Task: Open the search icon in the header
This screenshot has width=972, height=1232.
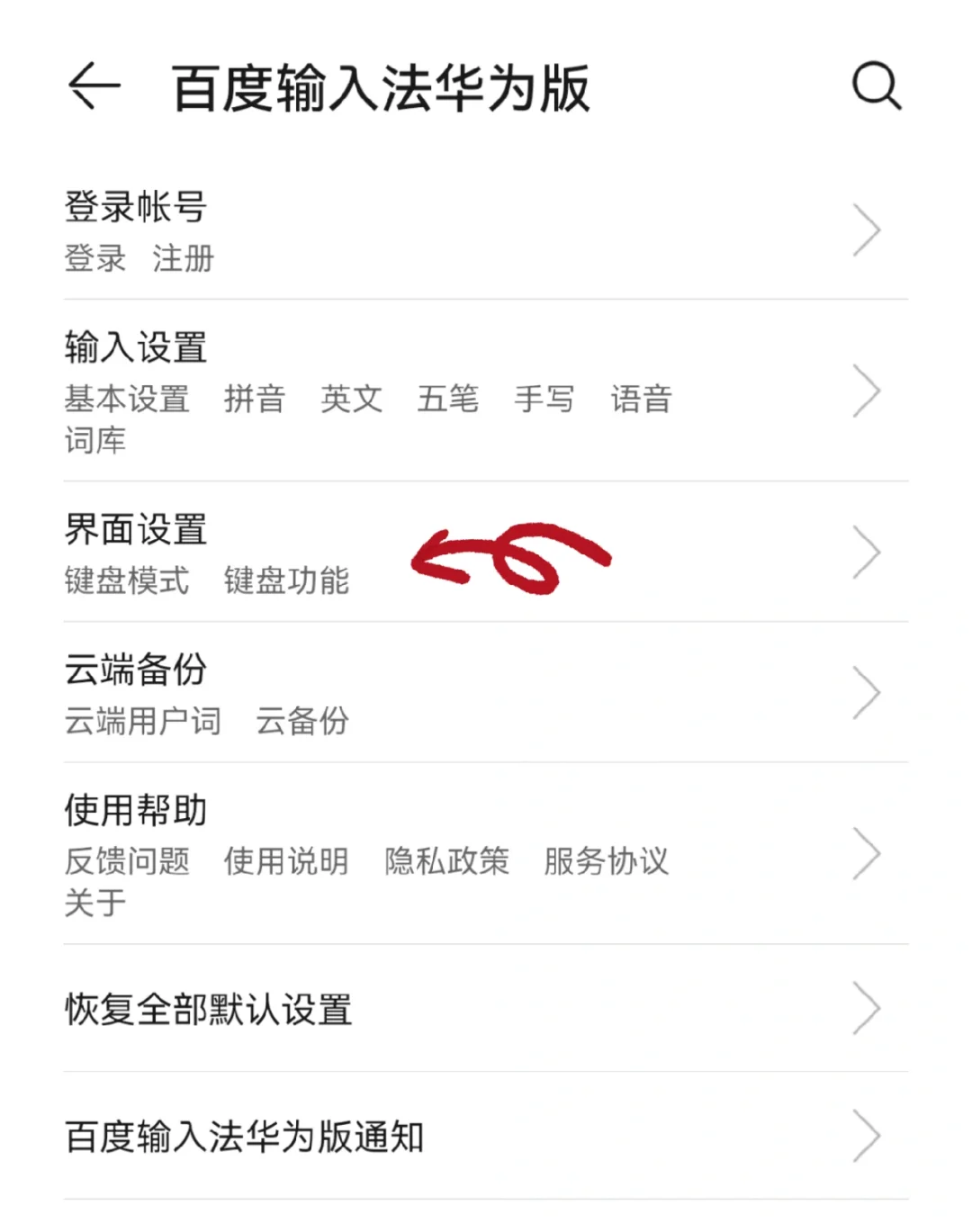Action: tap(876, 87)
